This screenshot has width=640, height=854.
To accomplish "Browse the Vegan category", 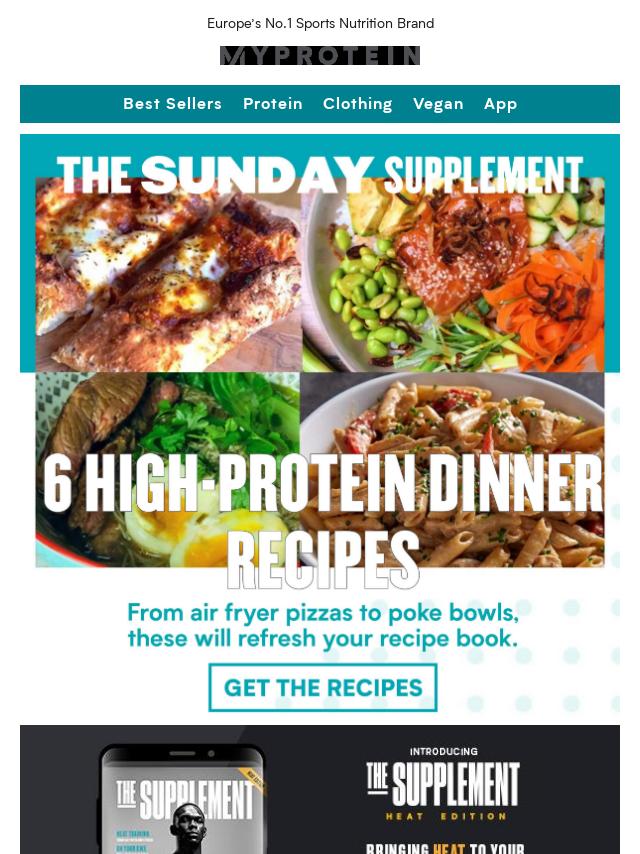I will click(438, 104).
